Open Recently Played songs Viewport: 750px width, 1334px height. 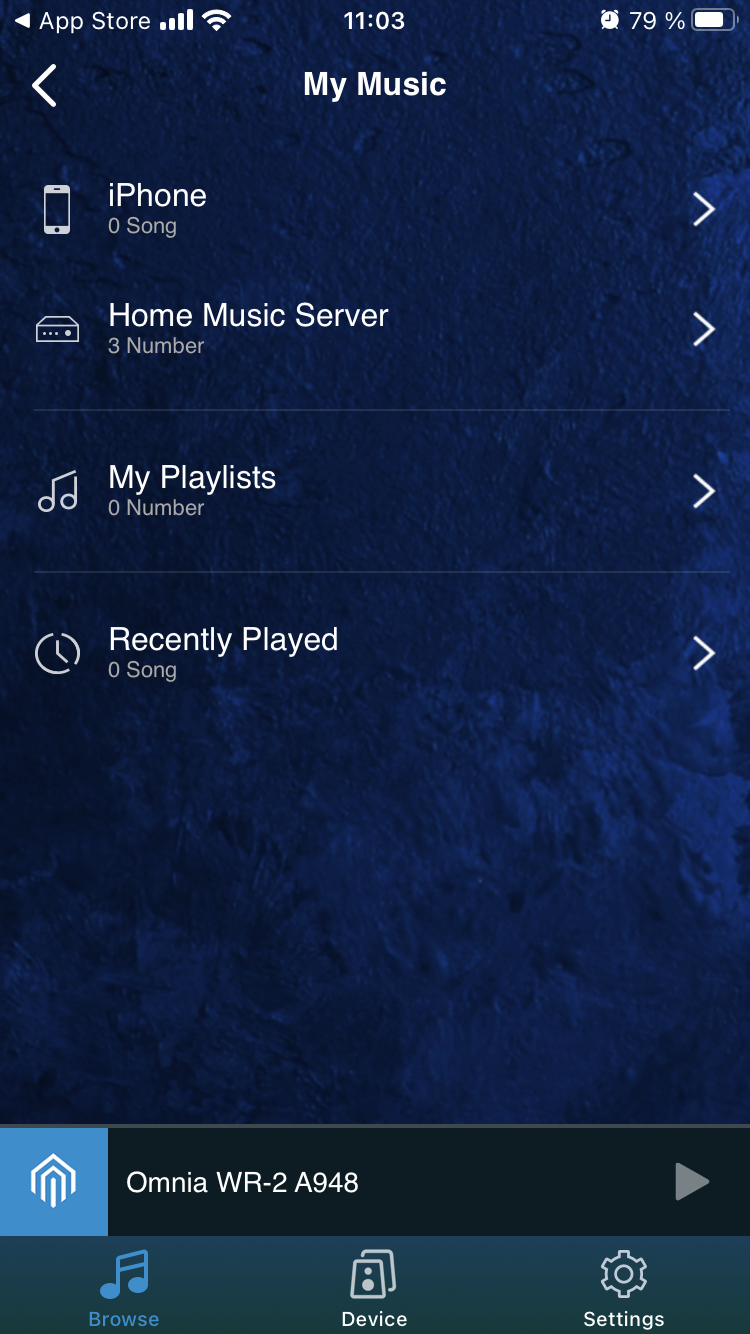pos(375,653)
